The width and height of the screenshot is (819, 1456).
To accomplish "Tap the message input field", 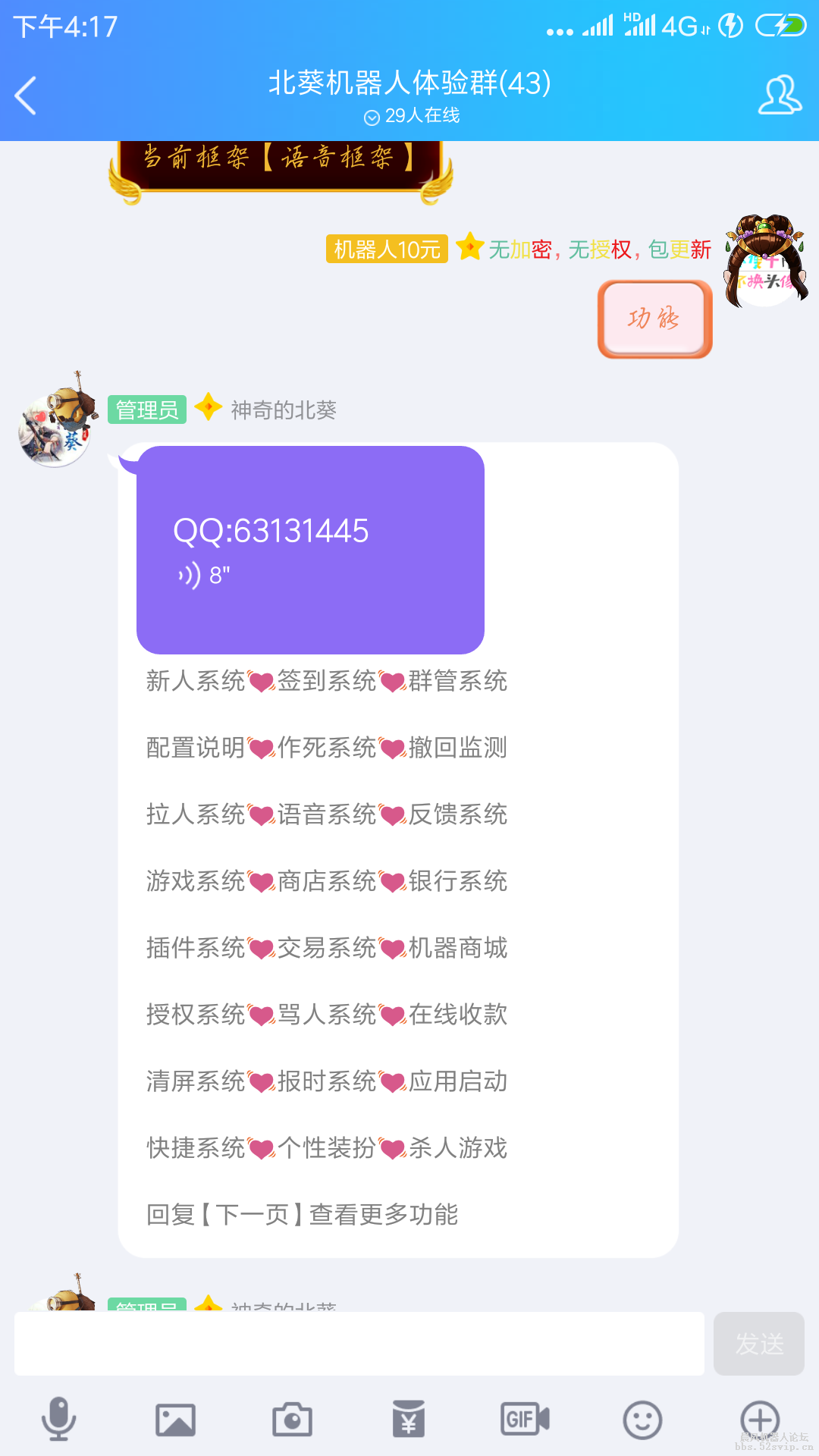I will 356,1342.
